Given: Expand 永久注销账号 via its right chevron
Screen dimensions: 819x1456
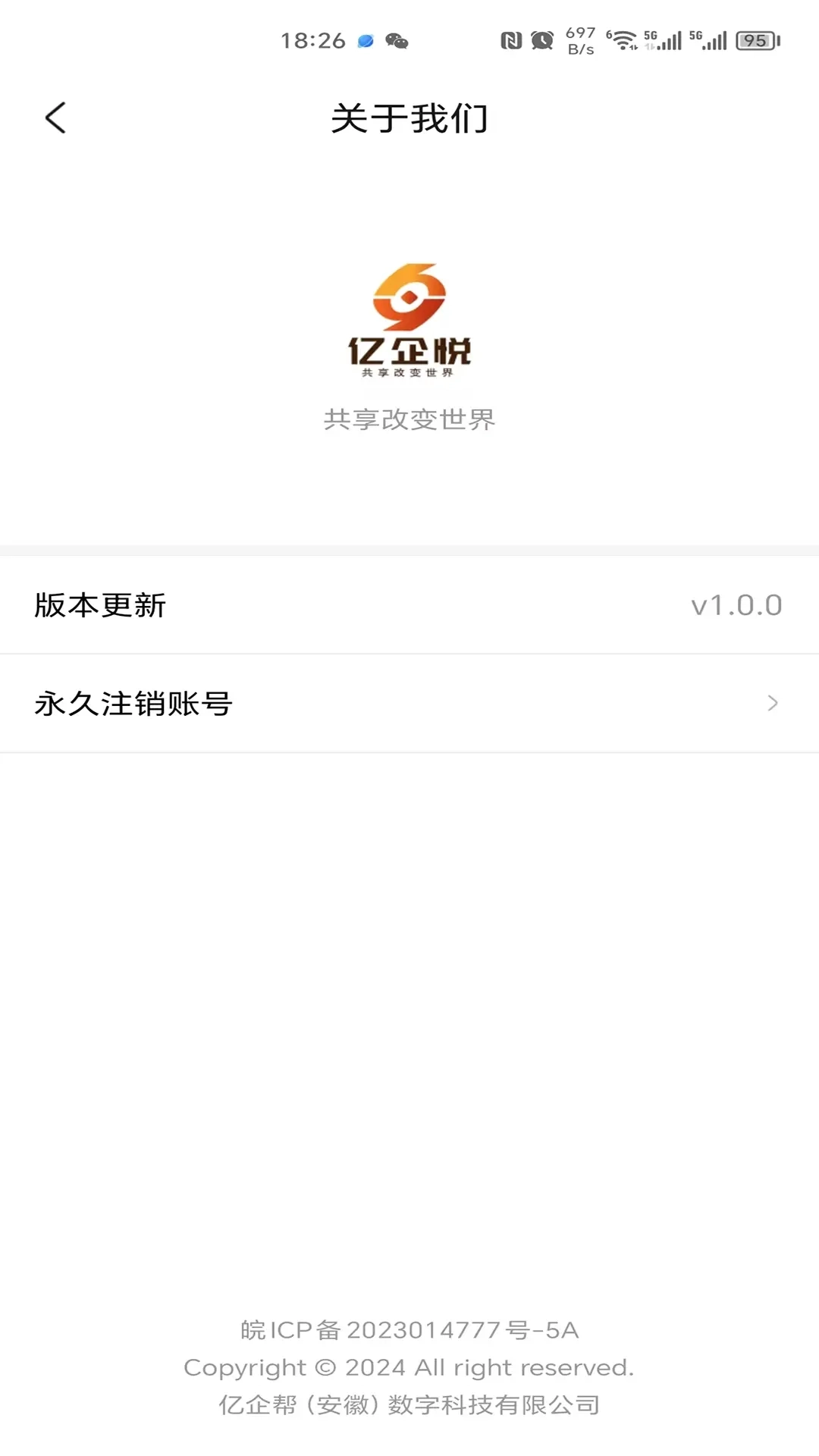Looking at the screenshot, I should (x=772, y=703).
